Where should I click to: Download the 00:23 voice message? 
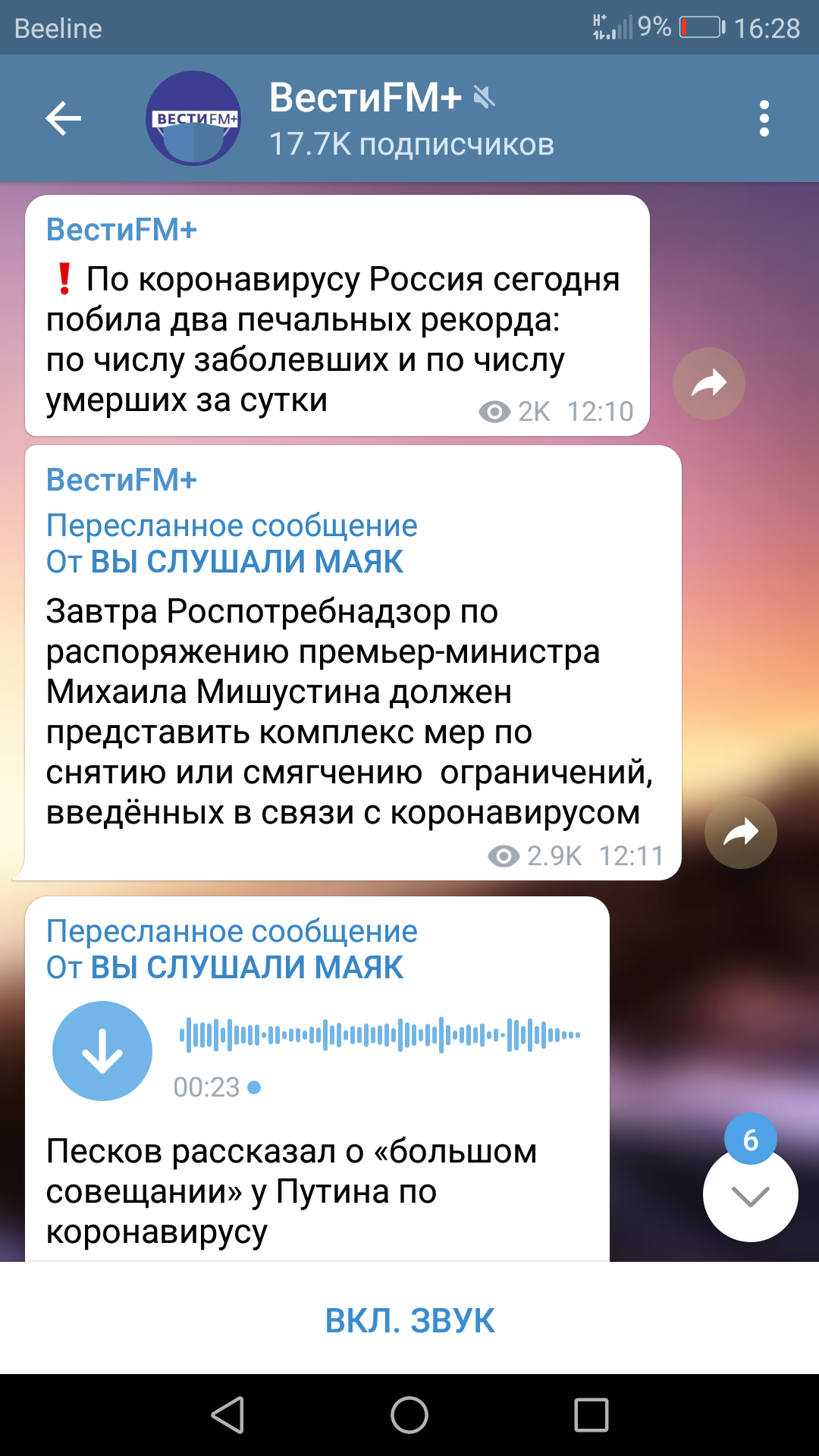point(102,1051)
